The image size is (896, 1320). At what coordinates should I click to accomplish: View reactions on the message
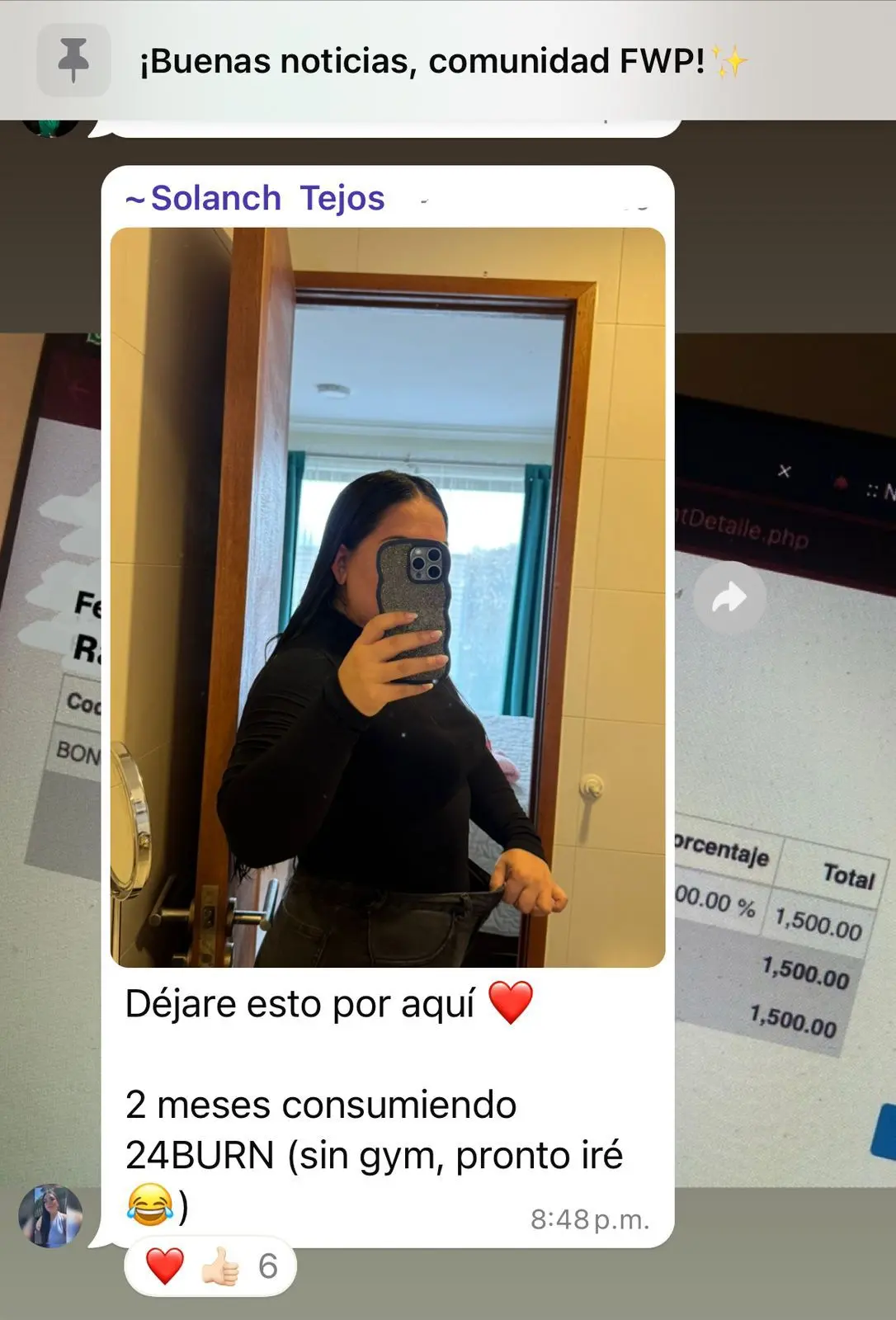click(210, 1266)
